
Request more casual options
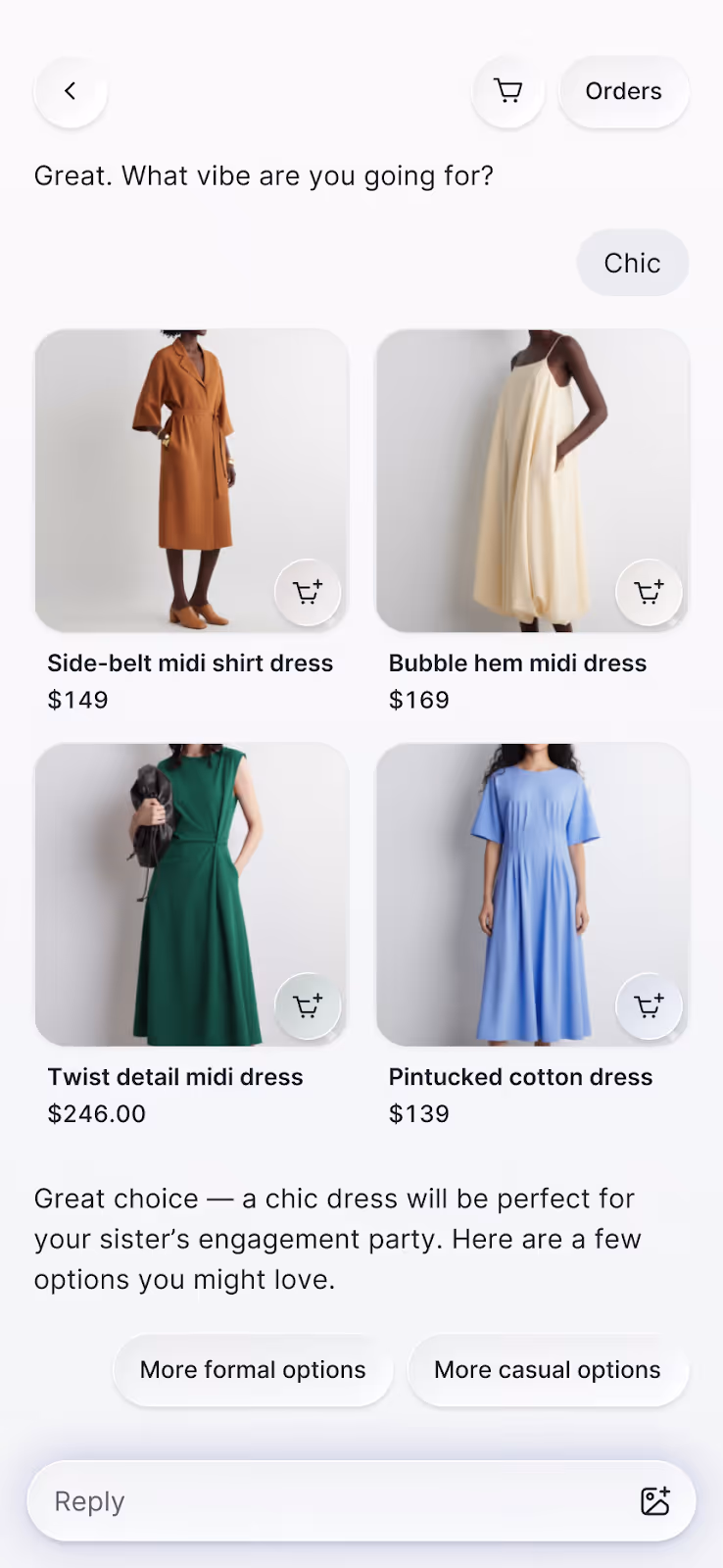pos(547,1369)
